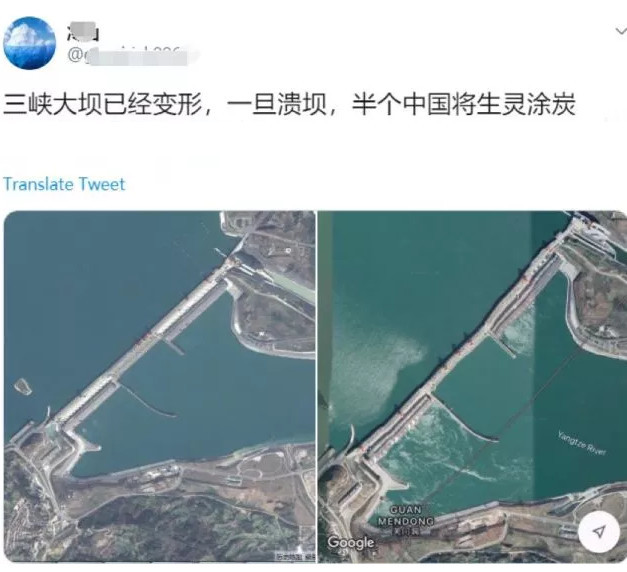Open the tweet author's profile picture

(x=29, y=43)
